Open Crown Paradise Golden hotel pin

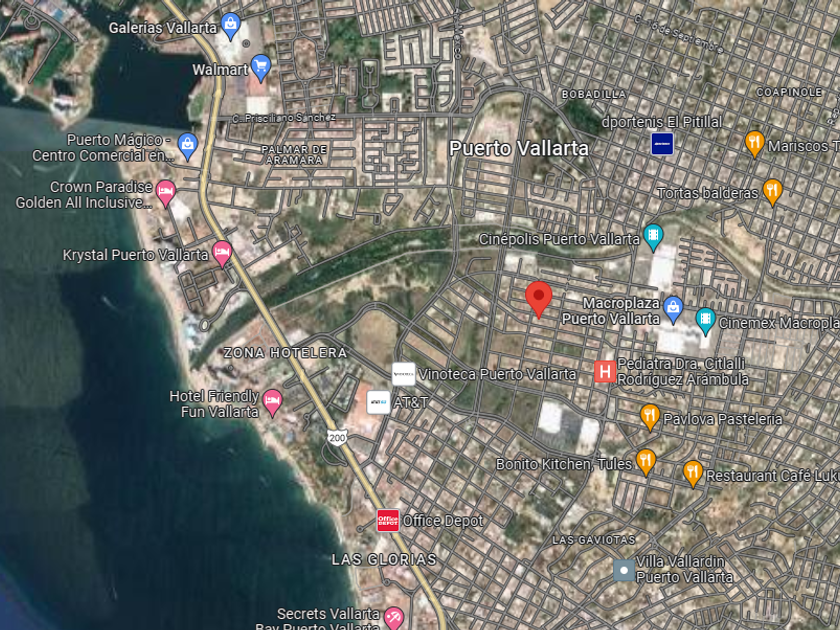[166, 192]
